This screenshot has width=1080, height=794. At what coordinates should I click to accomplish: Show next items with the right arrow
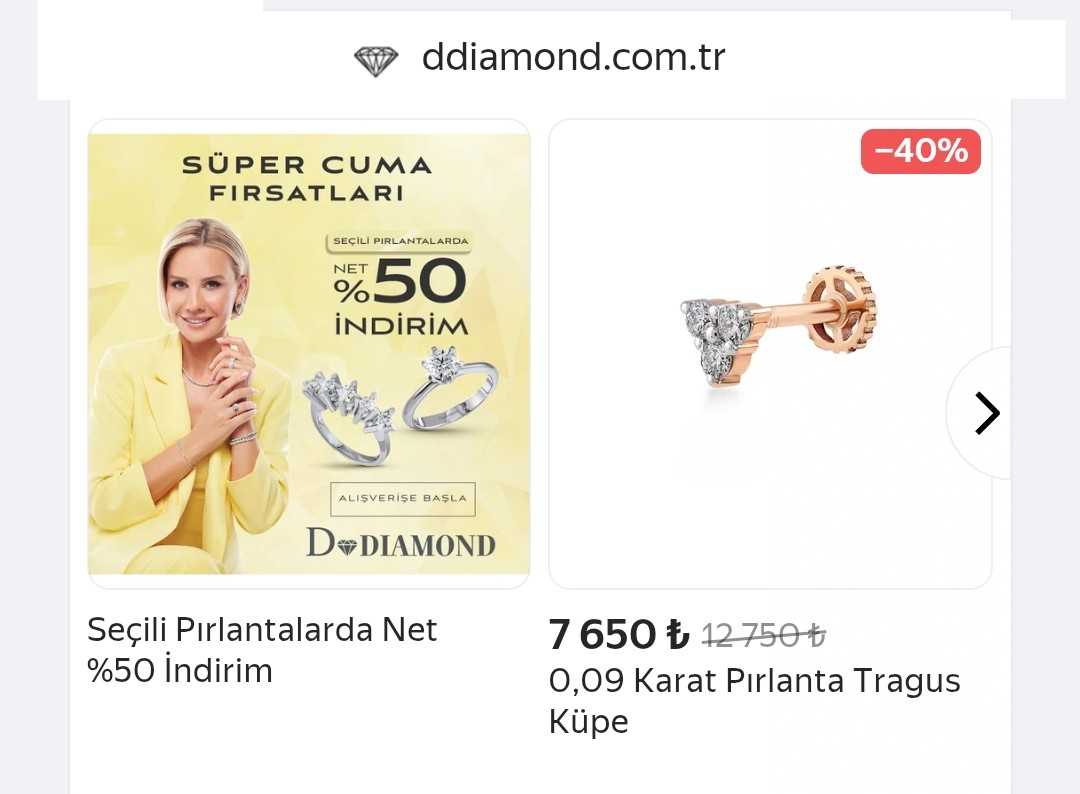pyautogui.click(x=986, y=413)
